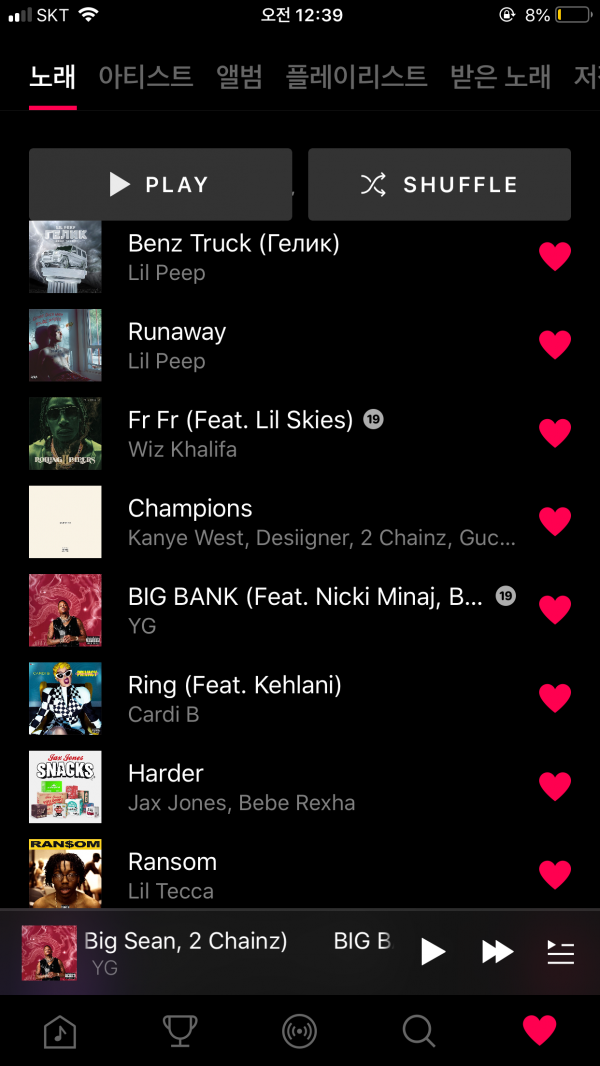Image resolution: width=600 pixels, height=1066 pixels.
Task: Skip to the next track
Action: pyautogui.click(x=497, y=951)
